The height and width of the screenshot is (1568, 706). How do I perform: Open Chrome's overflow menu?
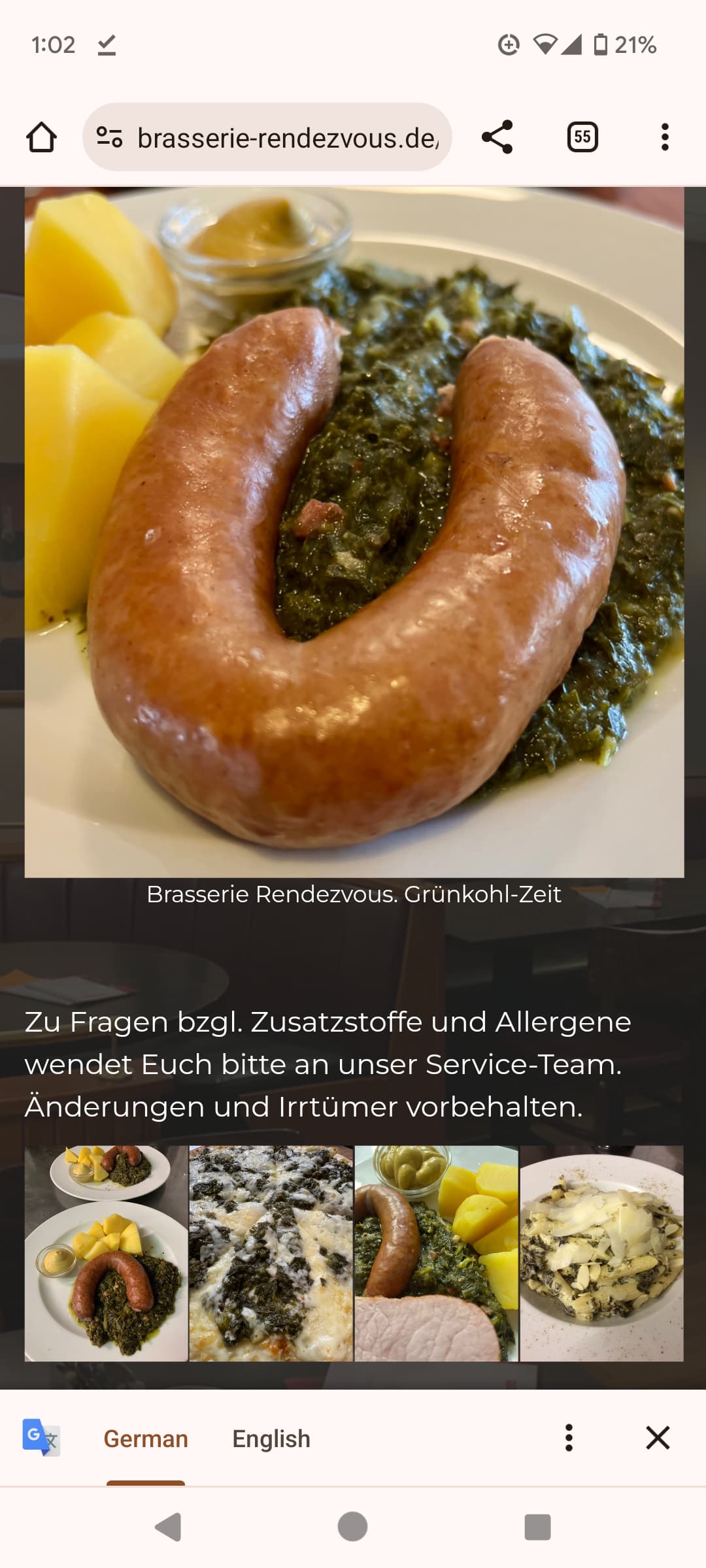tap(665, 137)
